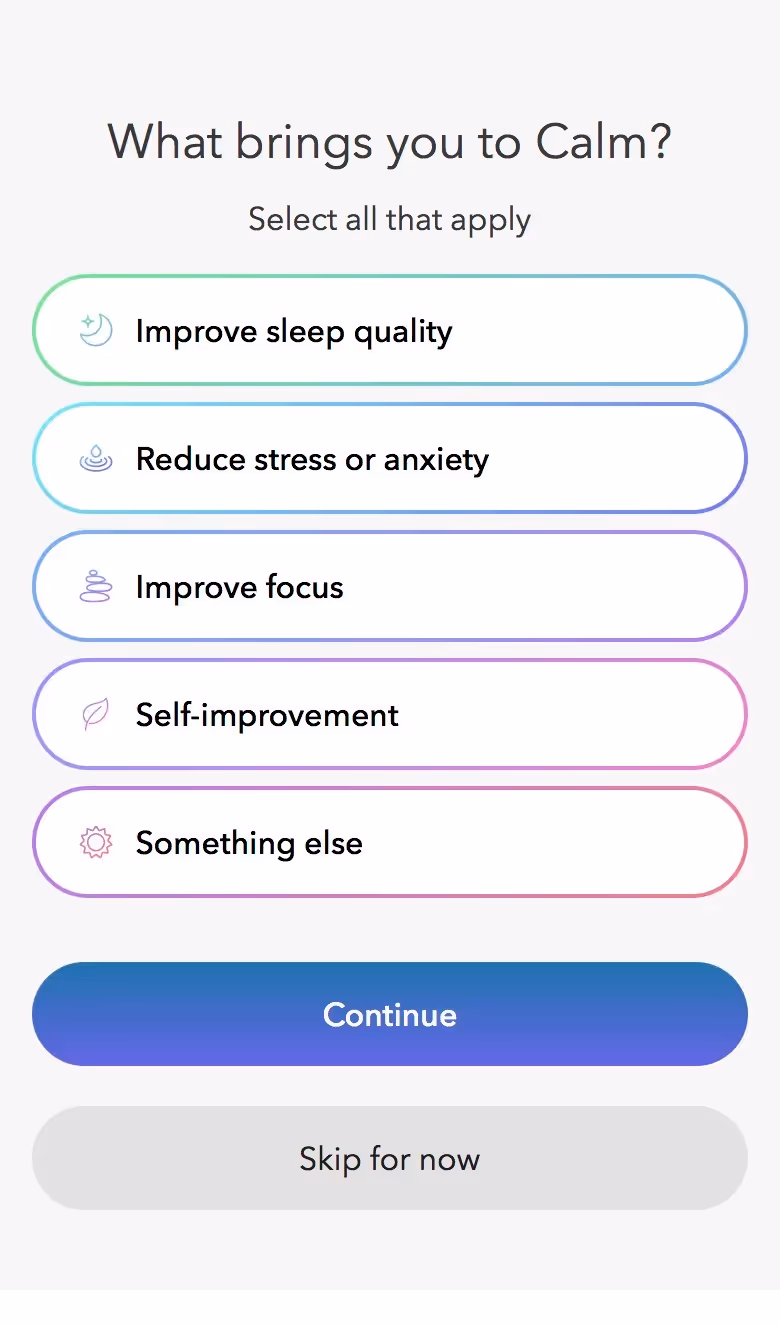Choose the Something else option
Image resolution: width=780 pixels, height=1326 pixels.
tap(390, 843)
